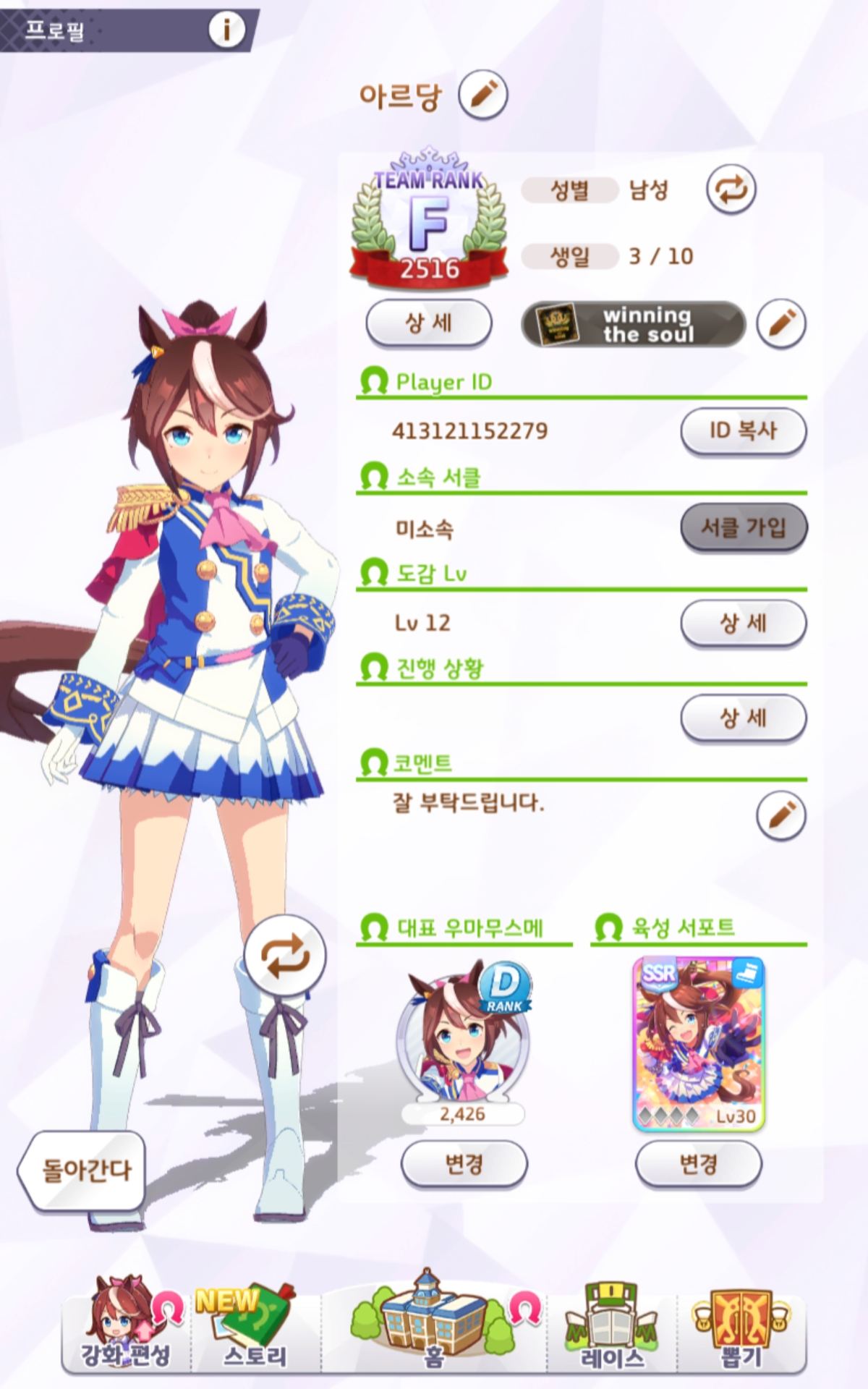The width and height of the screenshot is (868, 1389).
Task: Open the 스토리 tab
Action: (x=255, y=1331)
